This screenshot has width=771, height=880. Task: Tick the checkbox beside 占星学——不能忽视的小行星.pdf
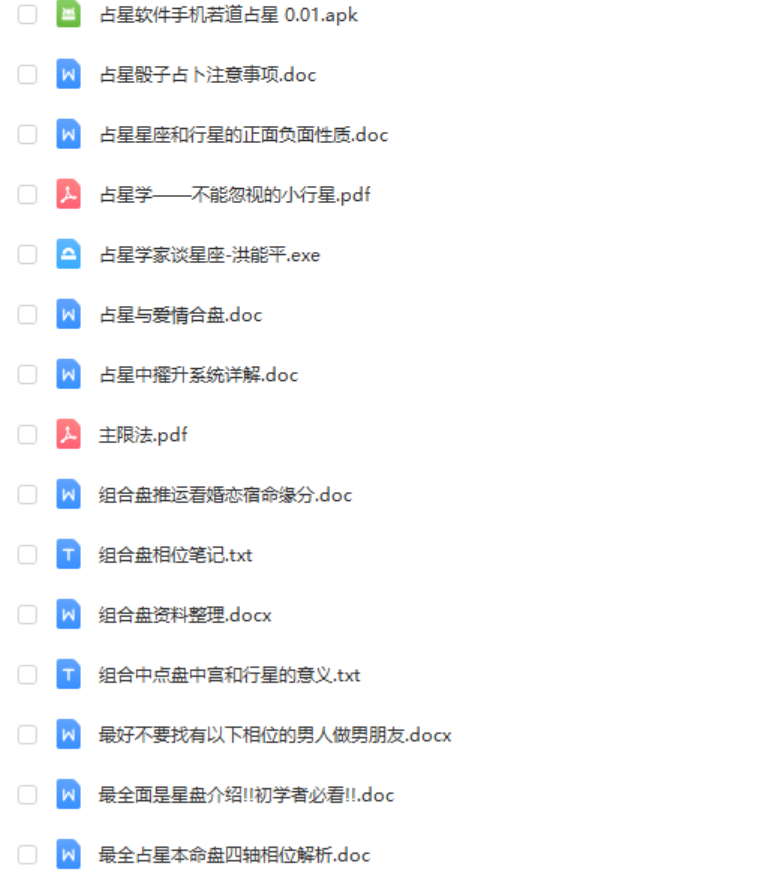point(27,195)
